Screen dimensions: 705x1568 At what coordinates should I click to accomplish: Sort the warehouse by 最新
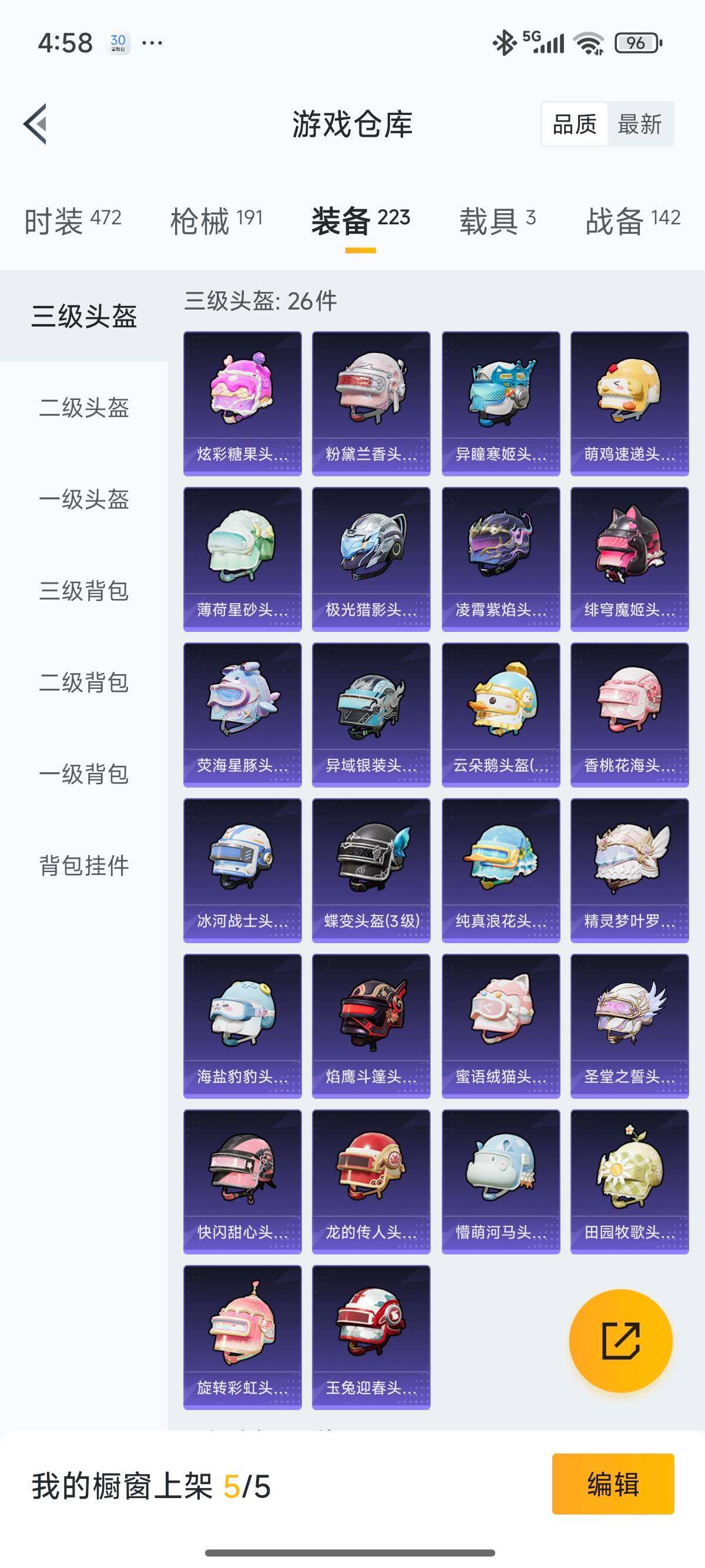click(639, 124)
